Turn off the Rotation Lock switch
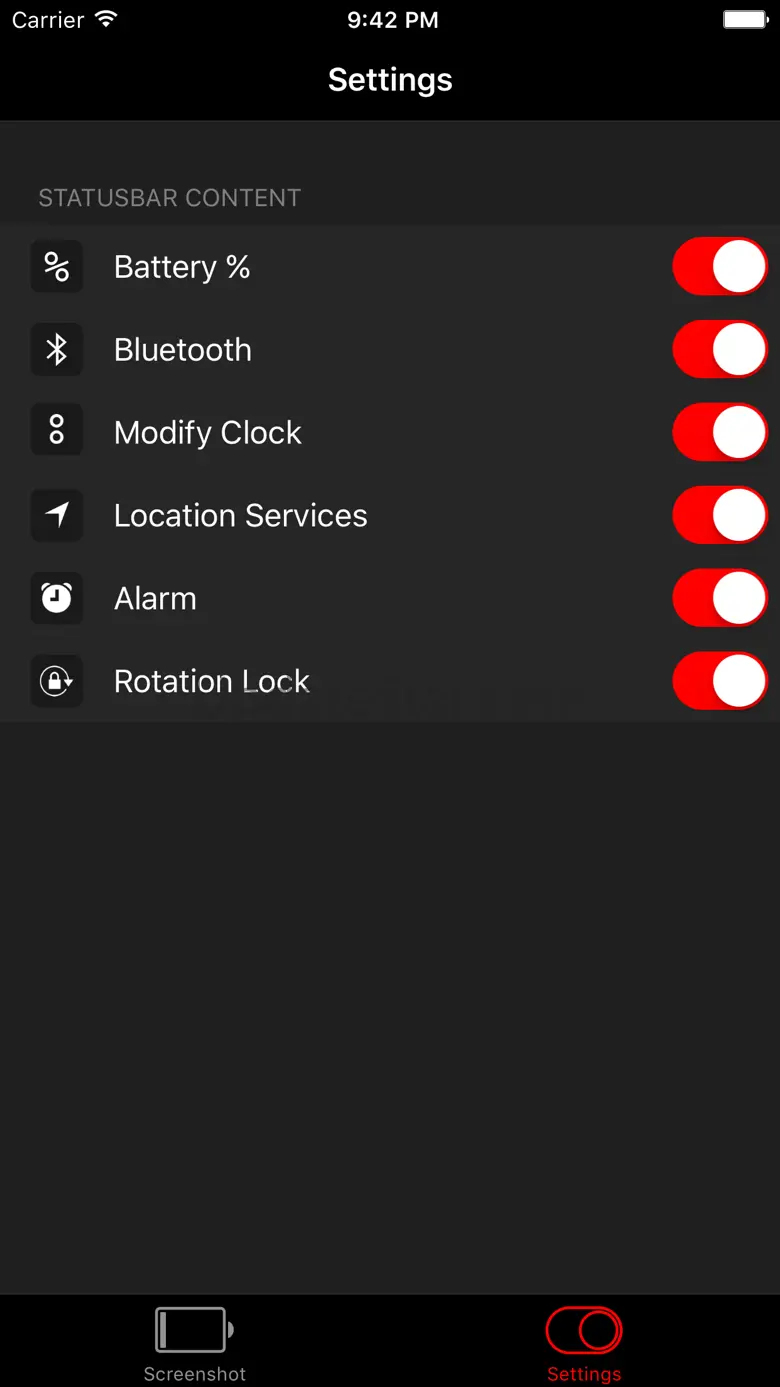Screen dimensions: 780x1387 tap(720, 682)
